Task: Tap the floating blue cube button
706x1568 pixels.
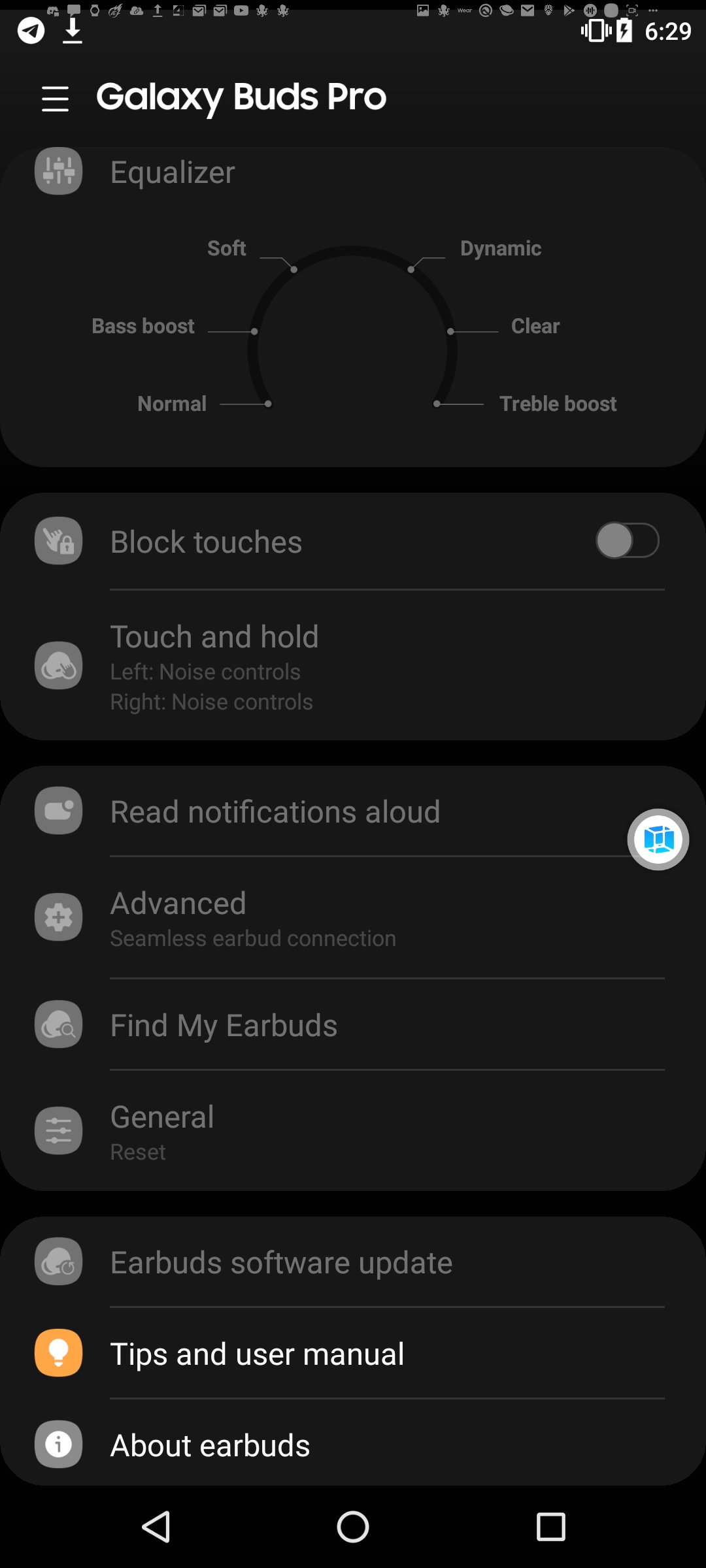Action: pyautogui.click(x=658, y=840)
